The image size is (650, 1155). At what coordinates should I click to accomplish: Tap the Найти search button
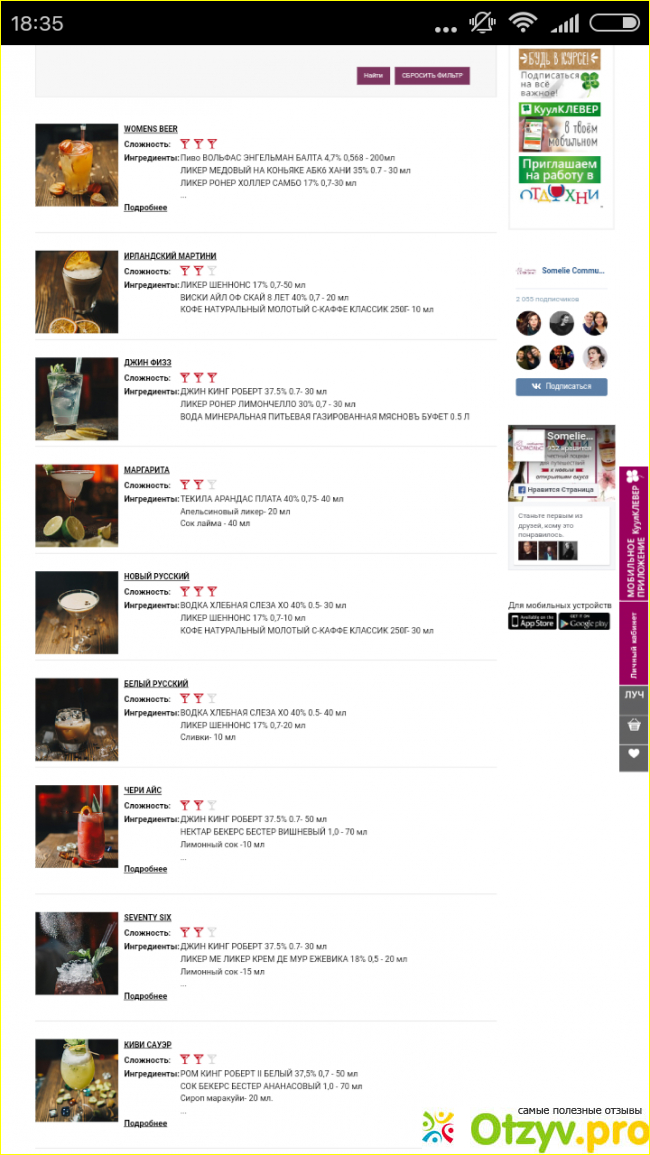(x=373, y=75)
